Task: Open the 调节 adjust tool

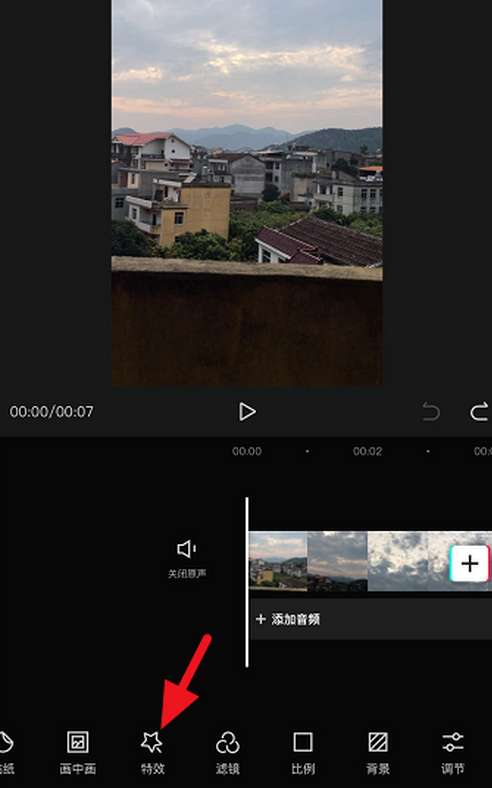Action: point(453,752)
